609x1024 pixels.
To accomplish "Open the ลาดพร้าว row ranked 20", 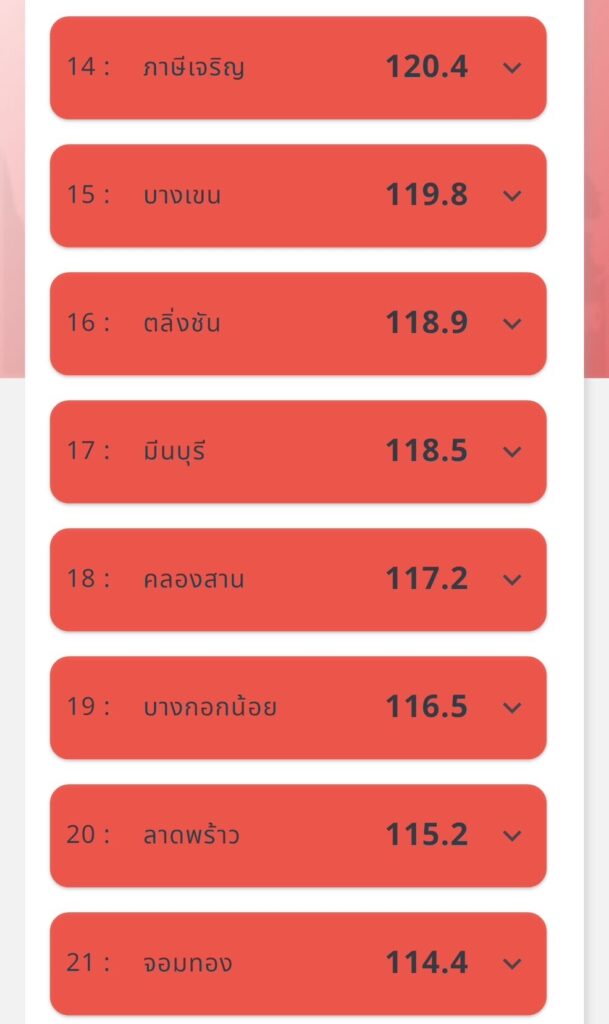I will tap(512, 836).
